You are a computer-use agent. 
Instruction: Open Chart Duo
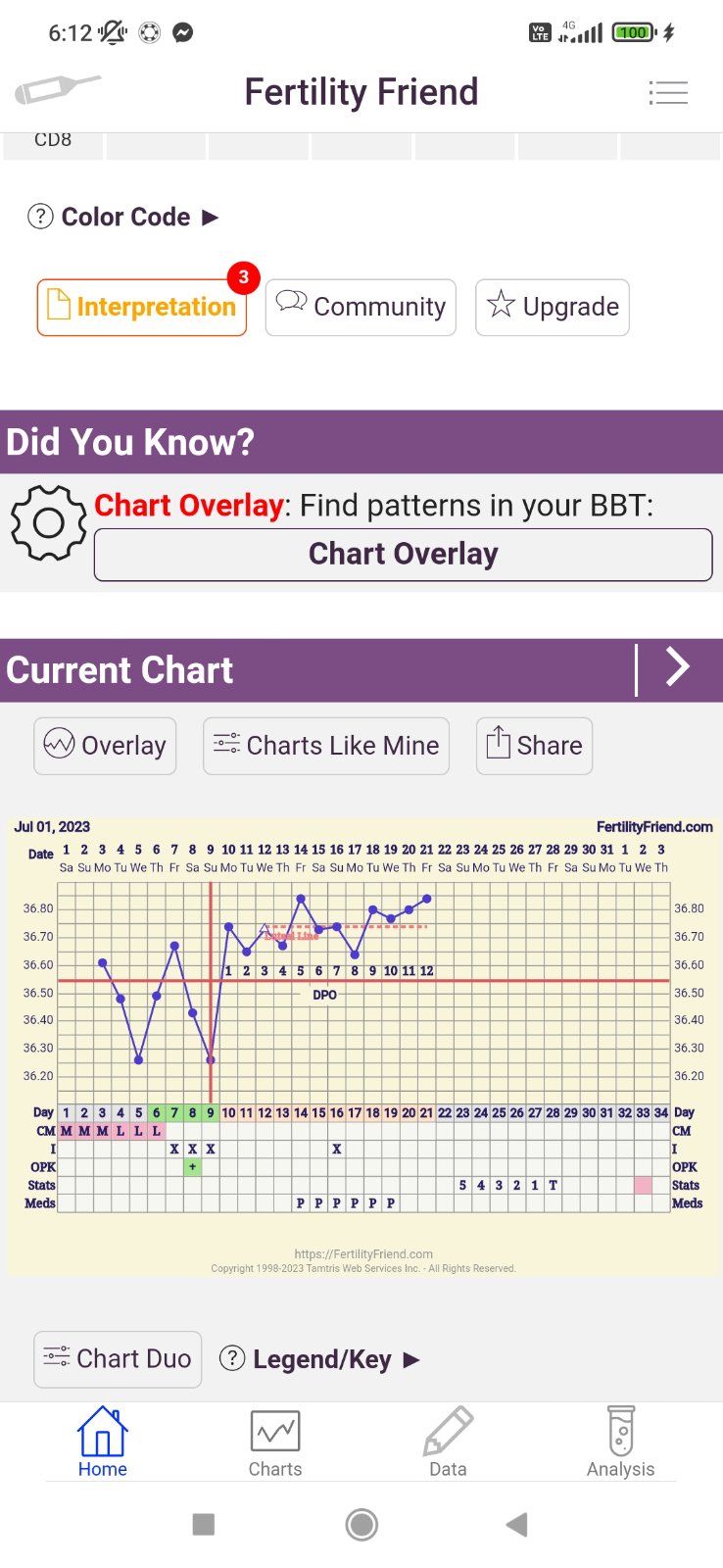118,1359
